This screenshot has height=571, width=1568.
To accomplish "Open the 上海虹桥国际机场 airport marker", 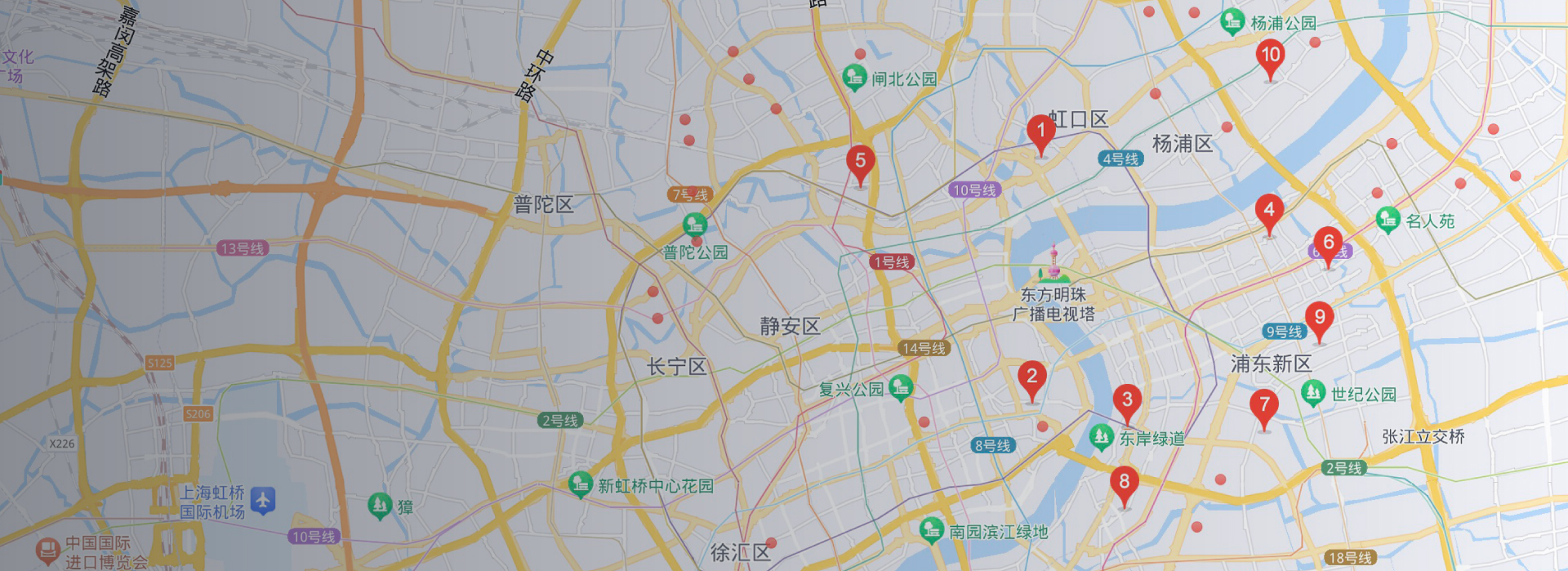I will tap(263, 499).
